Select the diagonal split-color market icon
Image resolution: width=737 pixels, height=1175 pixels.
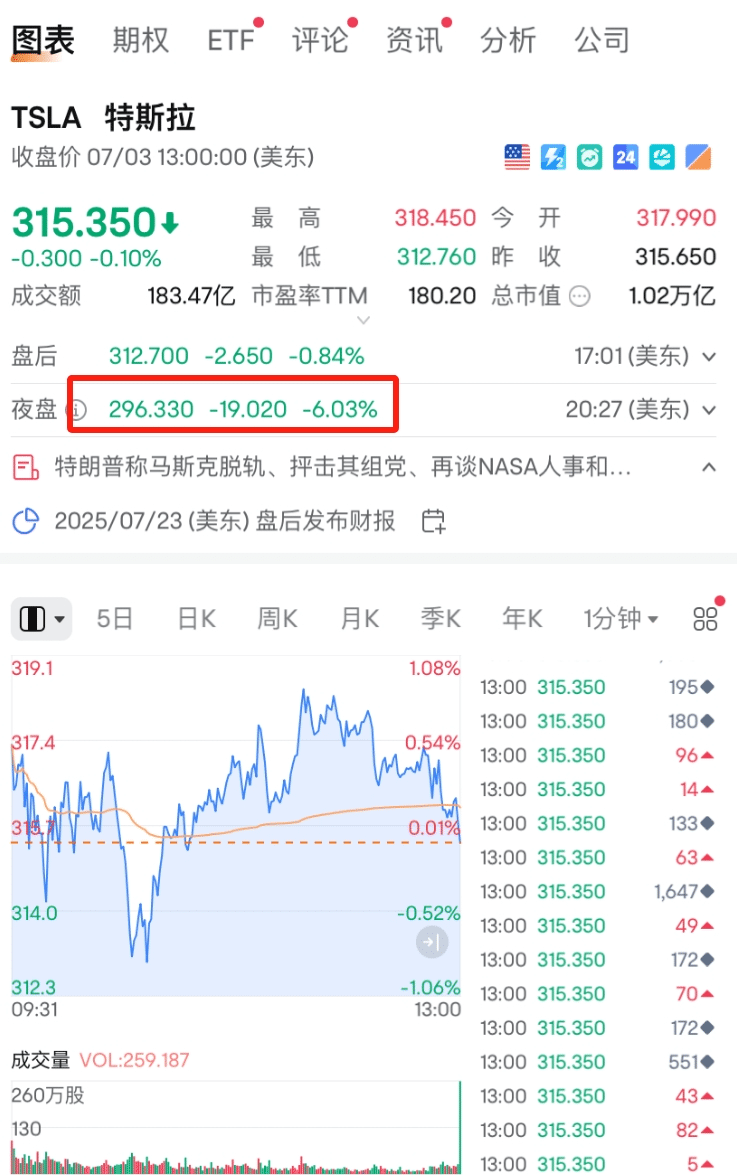[x=697, y=157]
